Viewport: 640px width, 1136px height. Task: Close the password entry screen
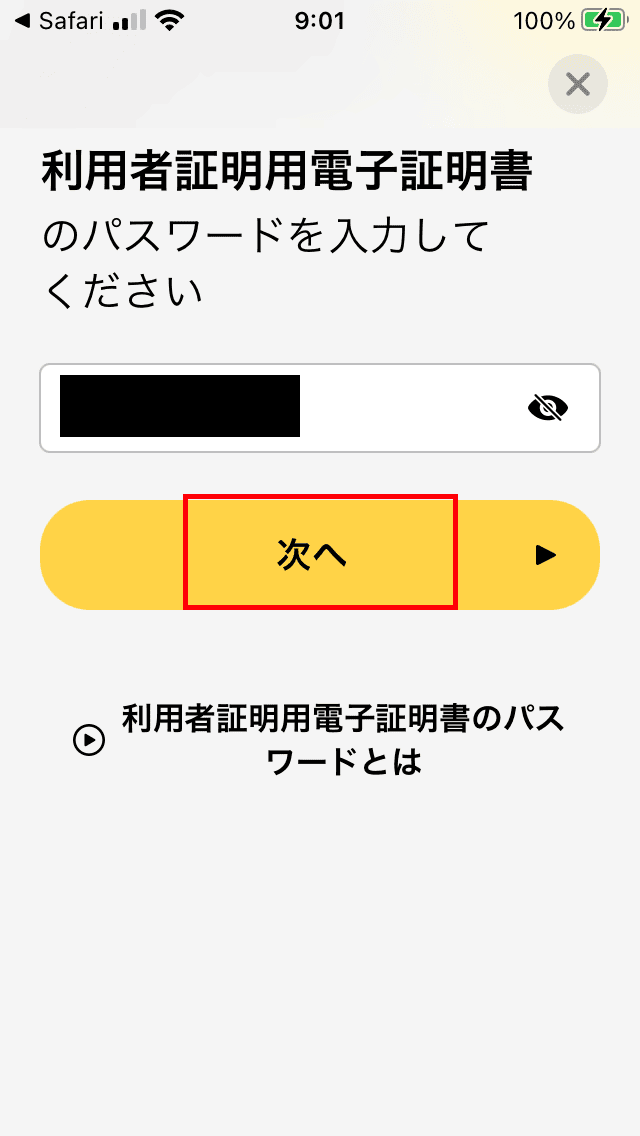coord(578,85)
